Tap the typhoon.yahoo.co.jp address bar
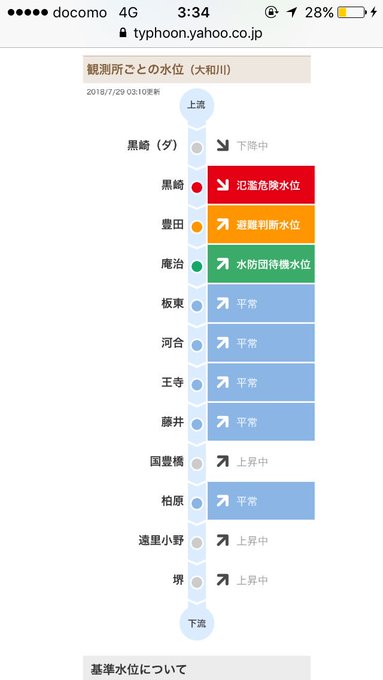 click(191, 33)
